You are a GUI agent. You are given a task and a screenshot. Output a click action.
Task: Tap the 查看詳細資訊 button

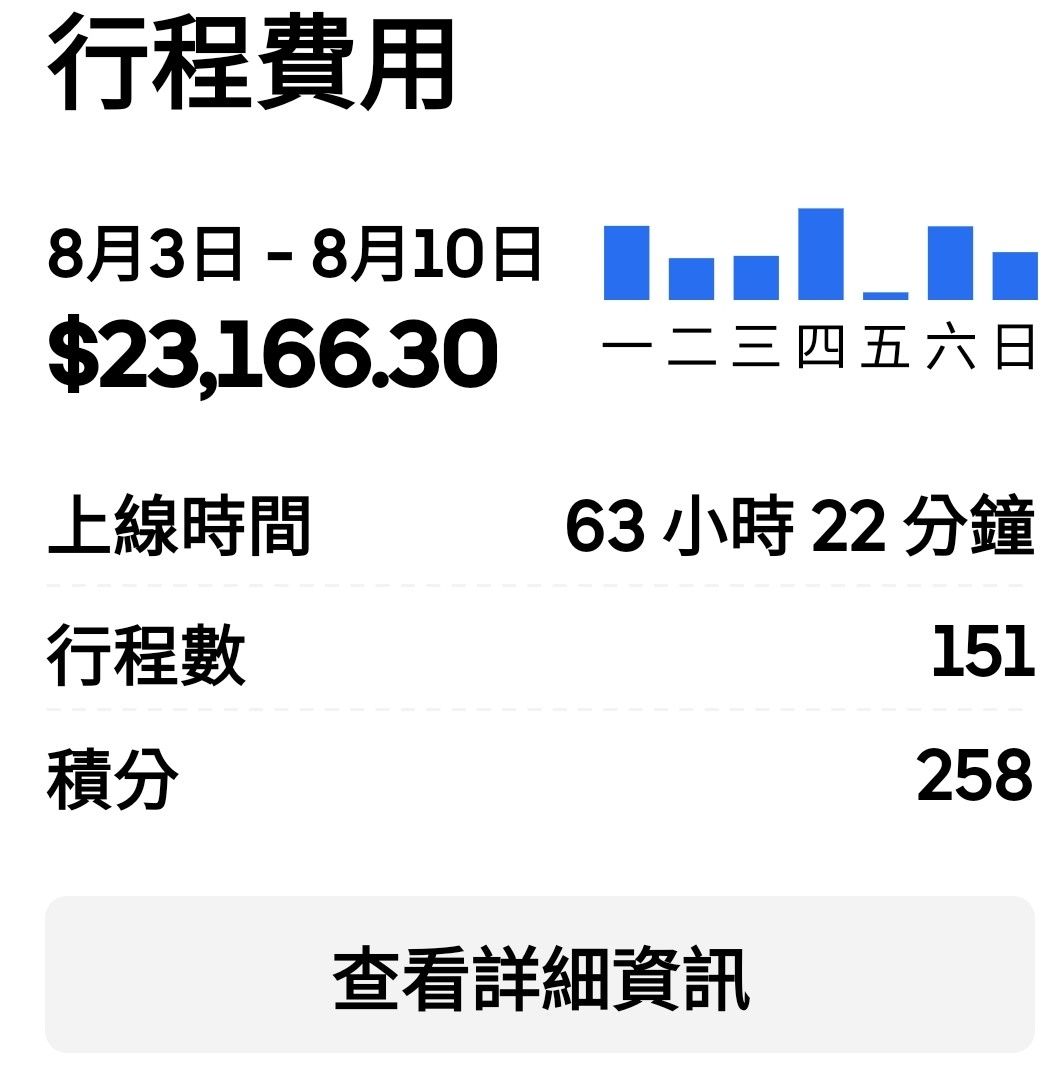540,975
